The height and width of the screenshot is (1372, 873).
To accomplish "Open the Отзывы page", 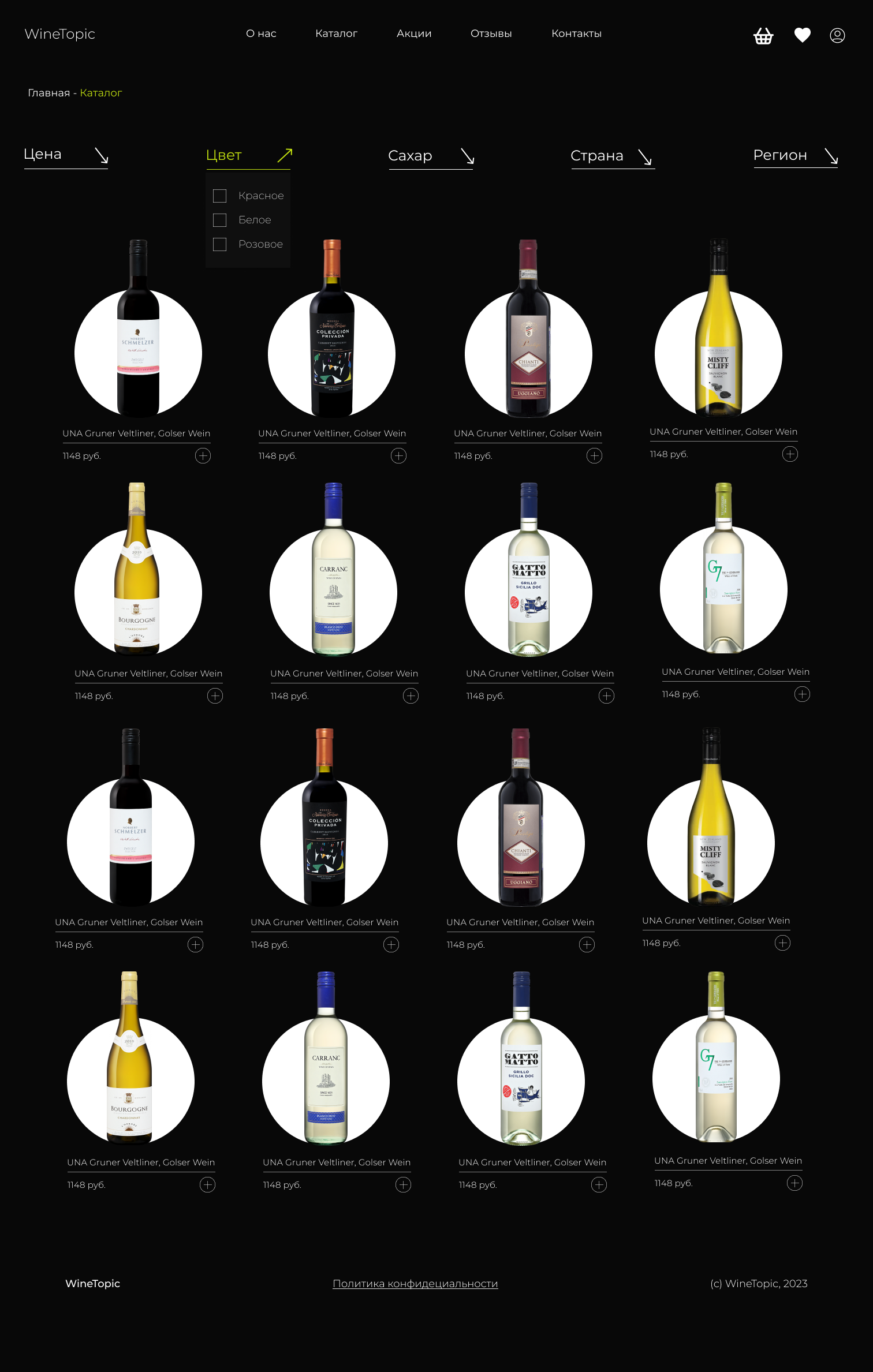I will (x=491, y=33).
